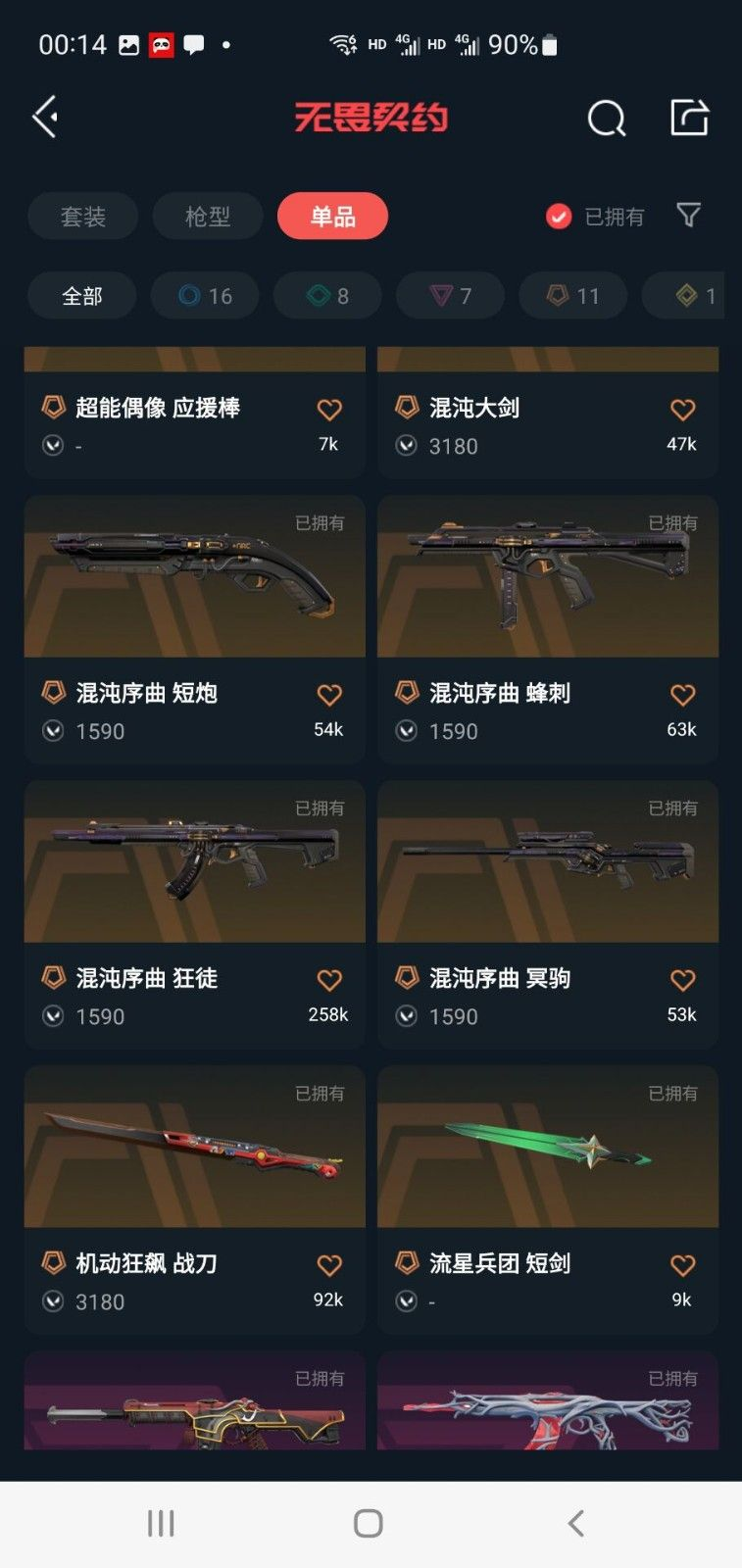The width and height of the screenshot is (742, 1568).
Task: Filter by the tier chip showing 7
Action: (x=450, y=296)
